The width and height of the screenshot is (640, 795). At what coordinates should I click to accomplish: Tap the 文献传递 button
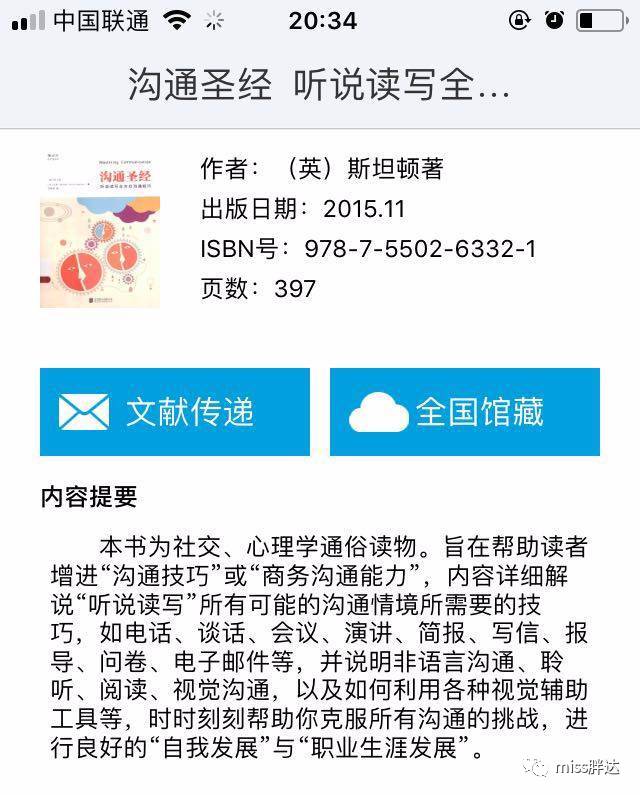point(175,412)
